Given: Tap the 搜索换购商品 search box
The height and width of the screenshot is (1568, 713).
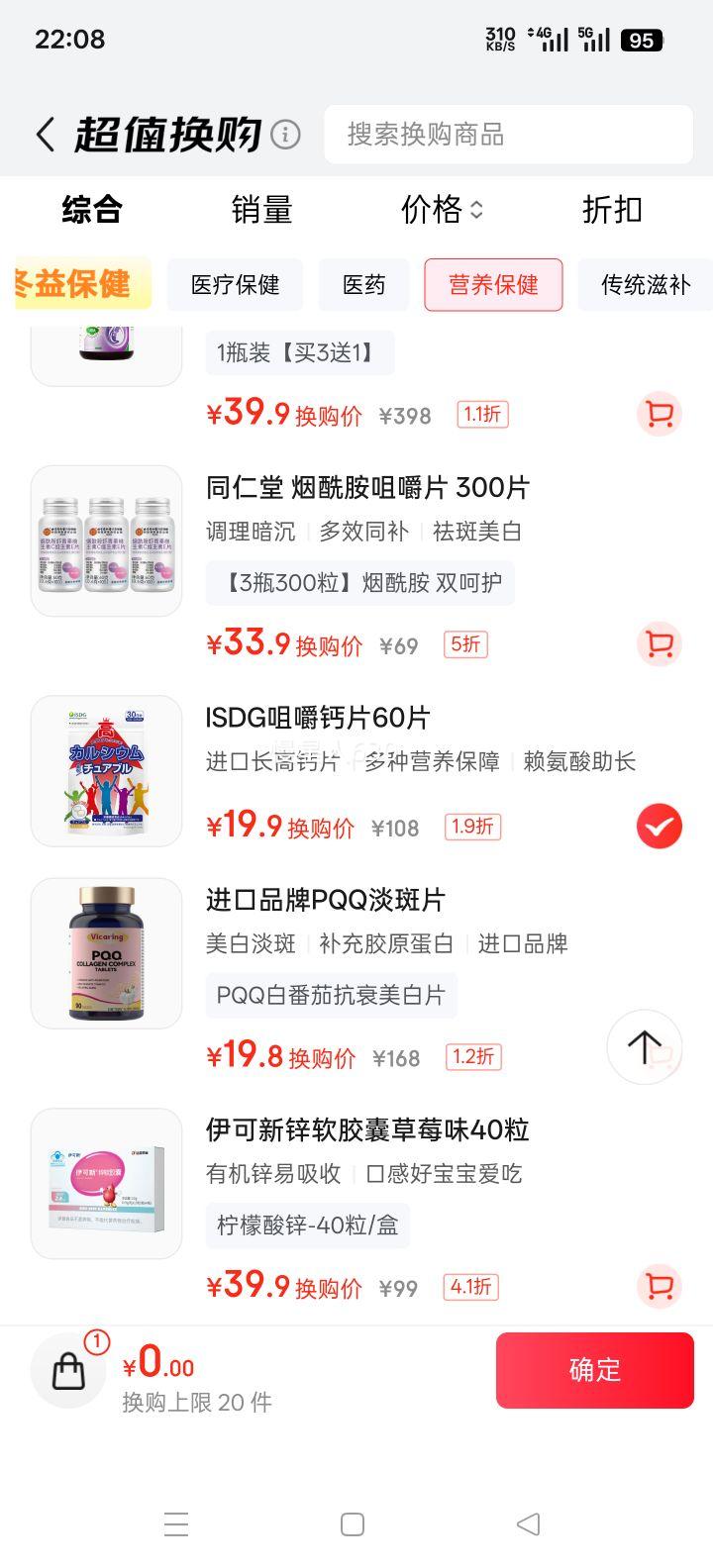Looking at the screenshot, I should point(507,135).
